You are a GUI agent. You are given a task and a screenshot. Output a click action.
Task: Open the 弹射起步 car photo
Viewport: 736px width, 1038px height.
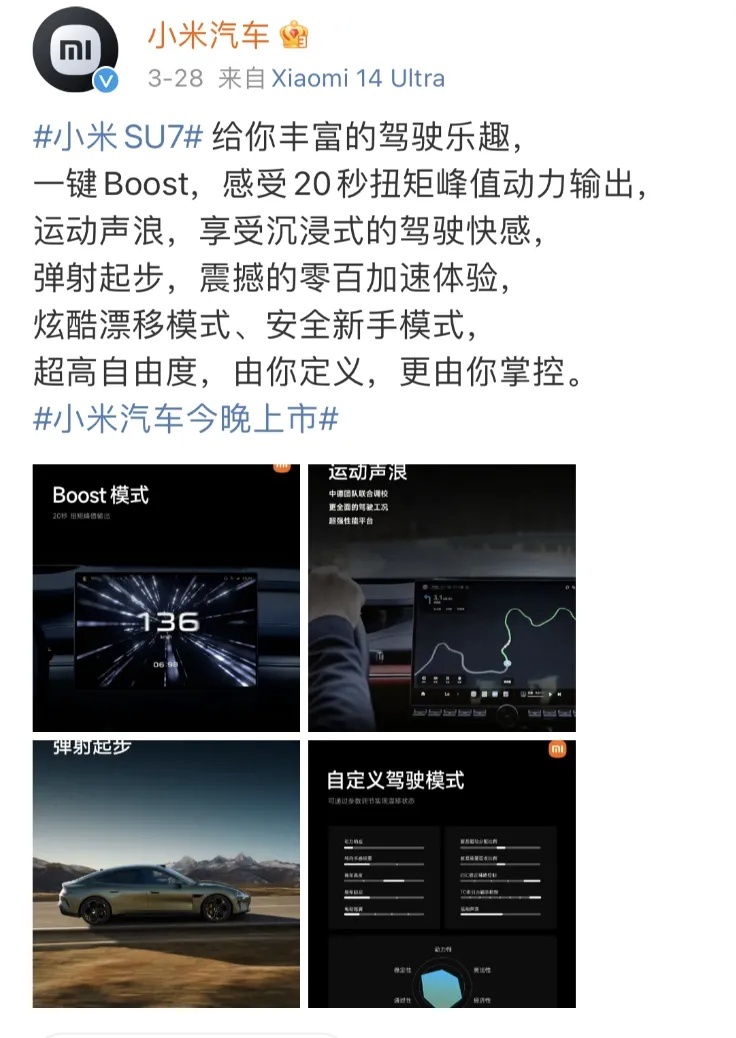166,874
